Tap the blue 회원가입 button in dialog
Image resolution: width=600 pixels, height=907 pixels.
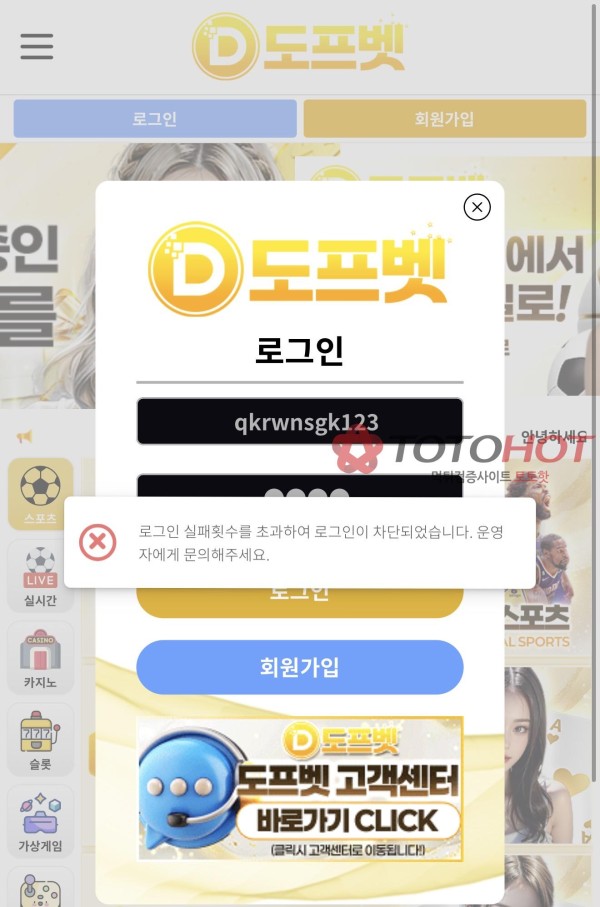click(300, 667)
